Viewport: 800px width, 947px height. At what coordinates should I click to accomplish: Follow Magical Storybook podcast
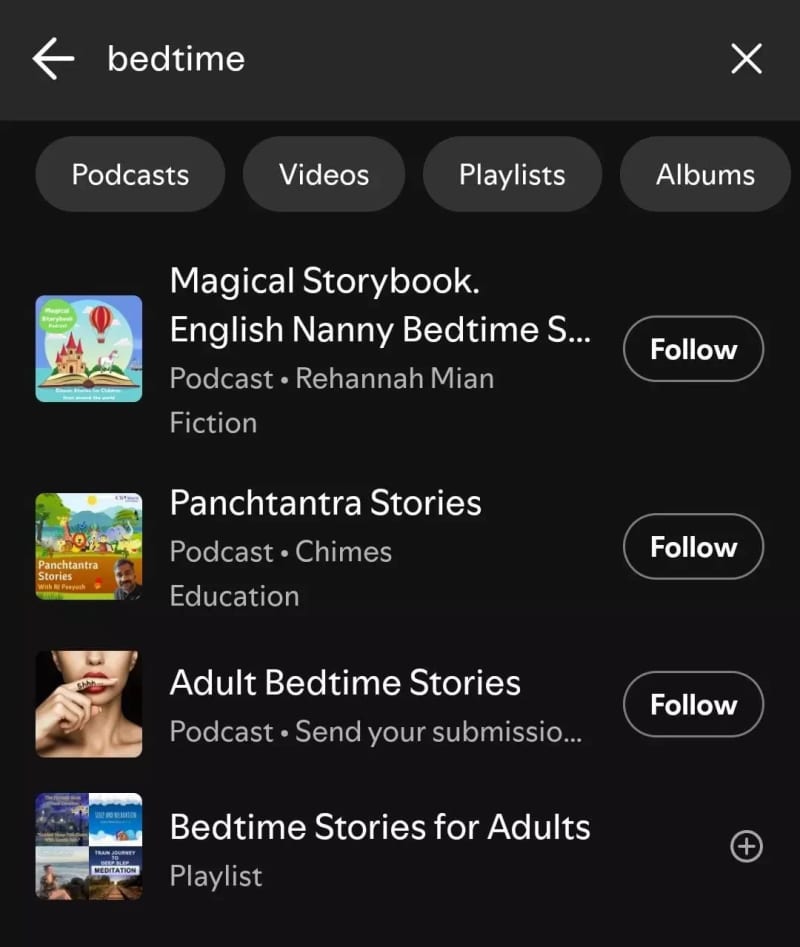[x=693, y=349]
